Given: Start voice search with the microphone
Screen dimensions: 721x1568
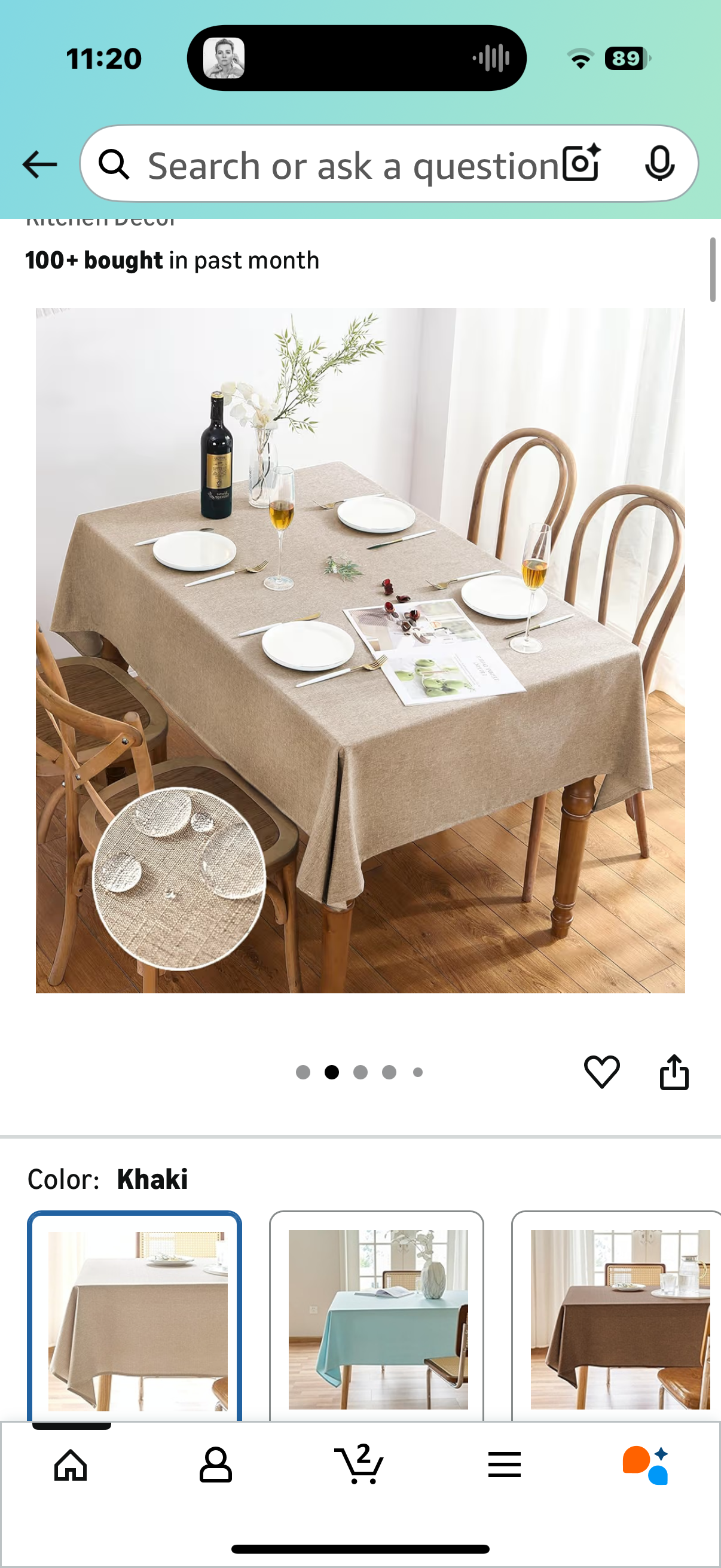Looking at the screenshot, I should coord(659,163).
